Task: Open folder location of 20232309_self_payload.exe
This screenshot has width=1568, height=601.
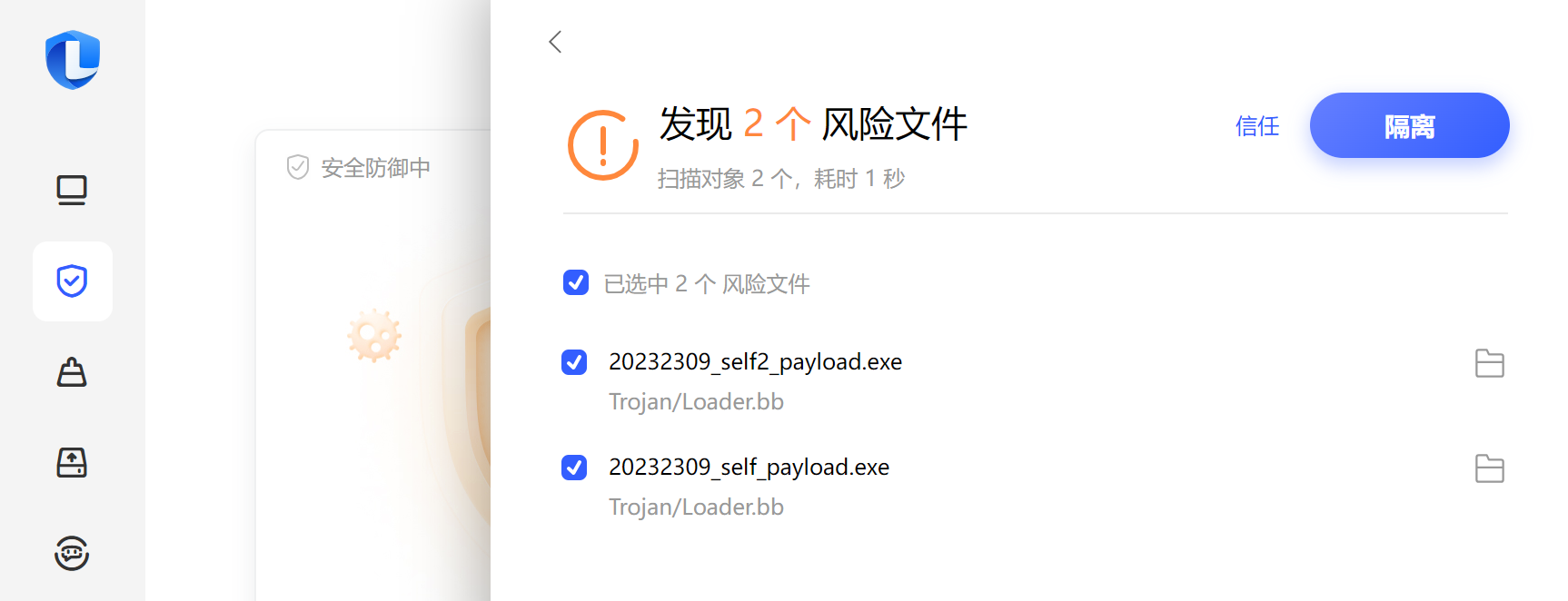Action: (x=1489, y=468)
